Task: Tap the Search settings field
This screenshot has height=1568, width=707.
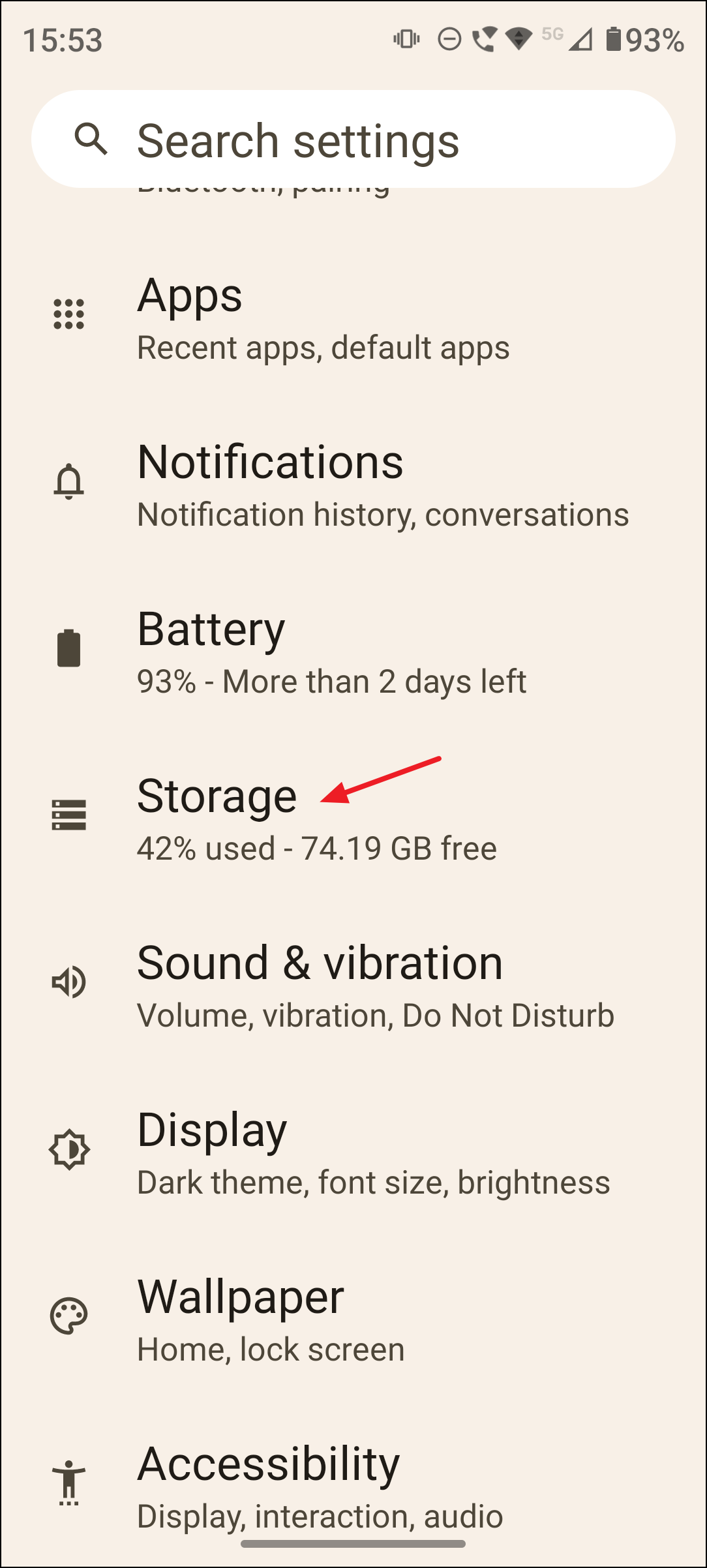Action: (352, 140)
